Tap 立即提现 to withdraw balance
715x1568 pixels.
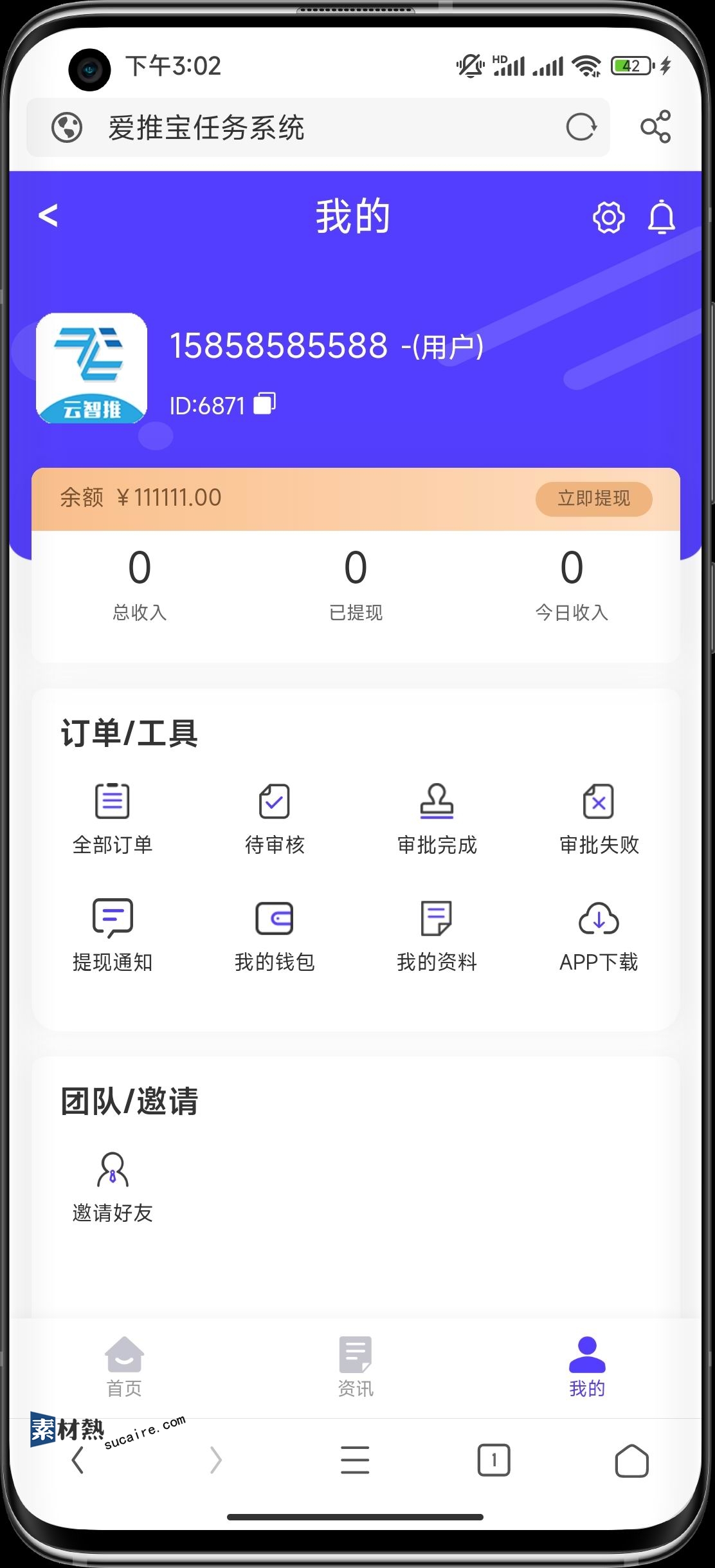tap(593, 499)
